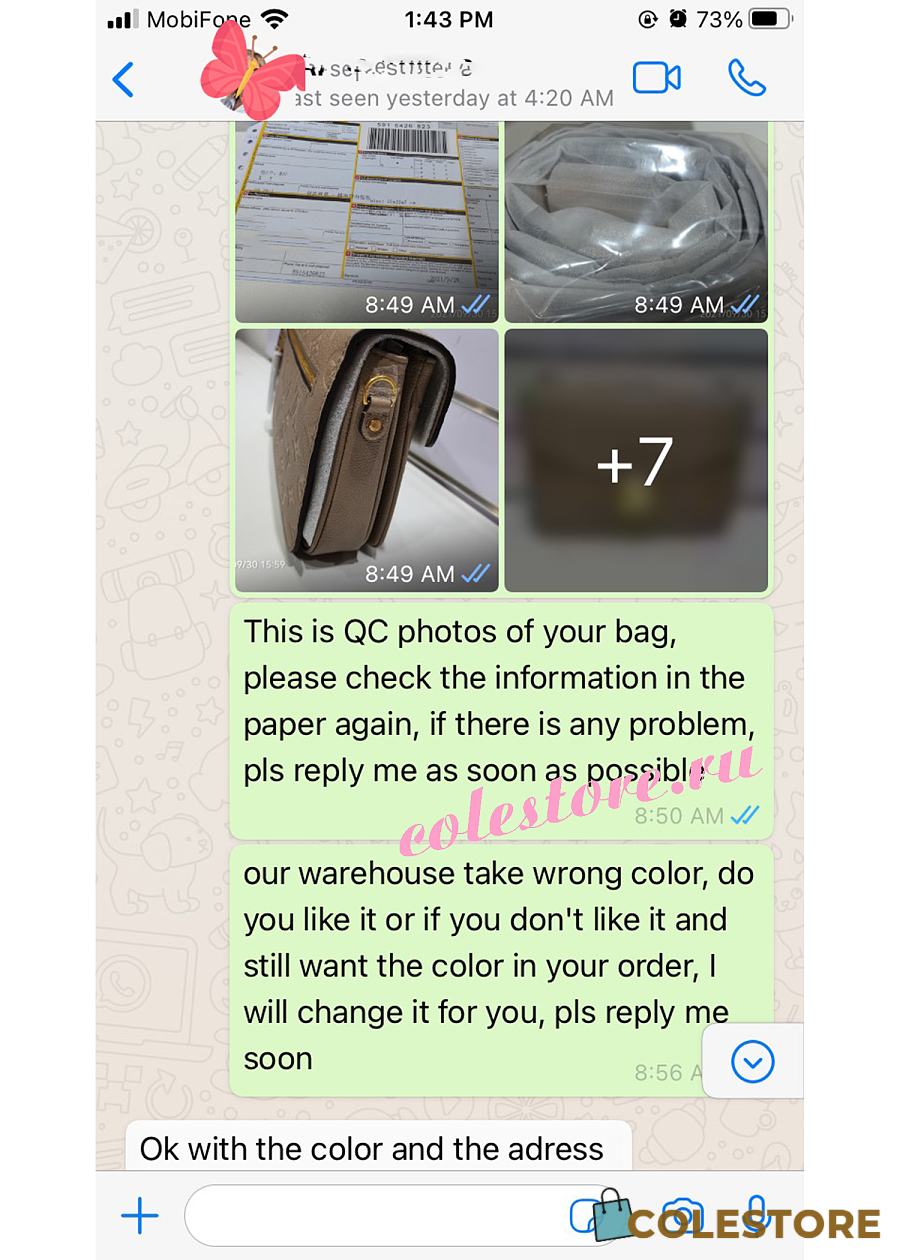Open the +7 more photos tile
The image size is (900, 1260).
click(636, 460)
